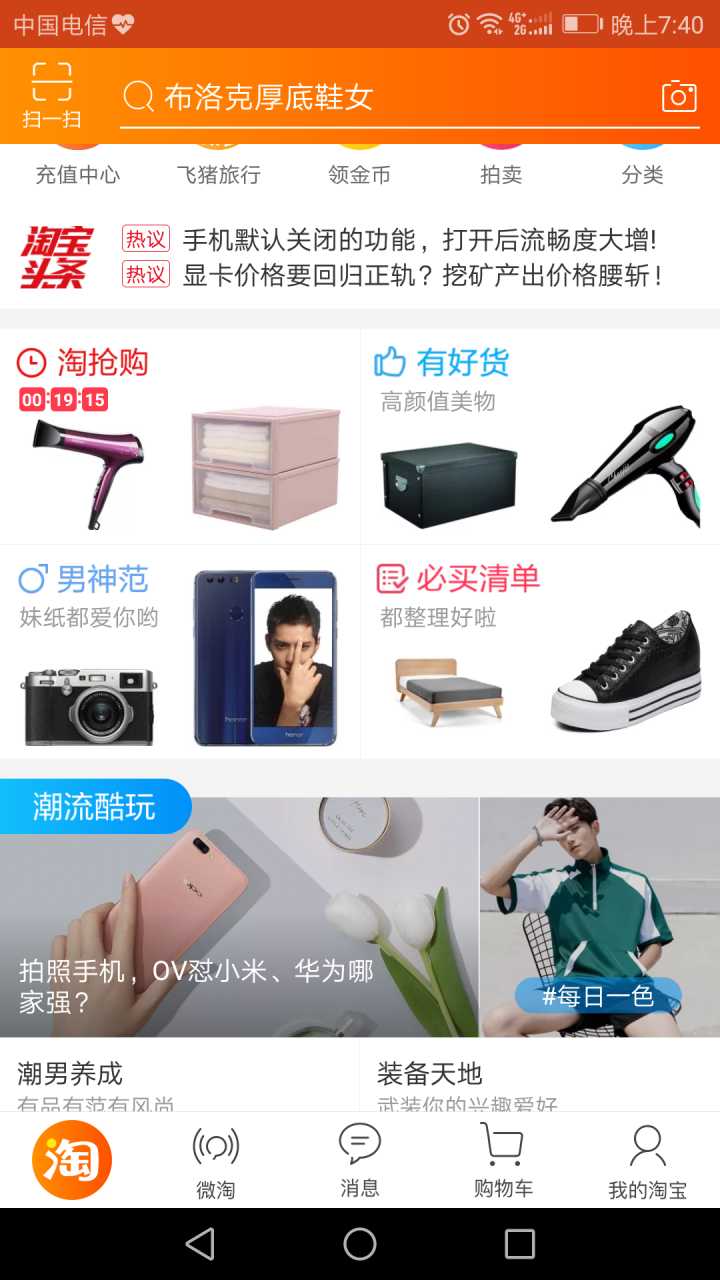This screenshot has width=720, height=1280.
Task: Open article 拍照手机，OV怼小米、华为哪家强
Action: click(x=239, y=916)
